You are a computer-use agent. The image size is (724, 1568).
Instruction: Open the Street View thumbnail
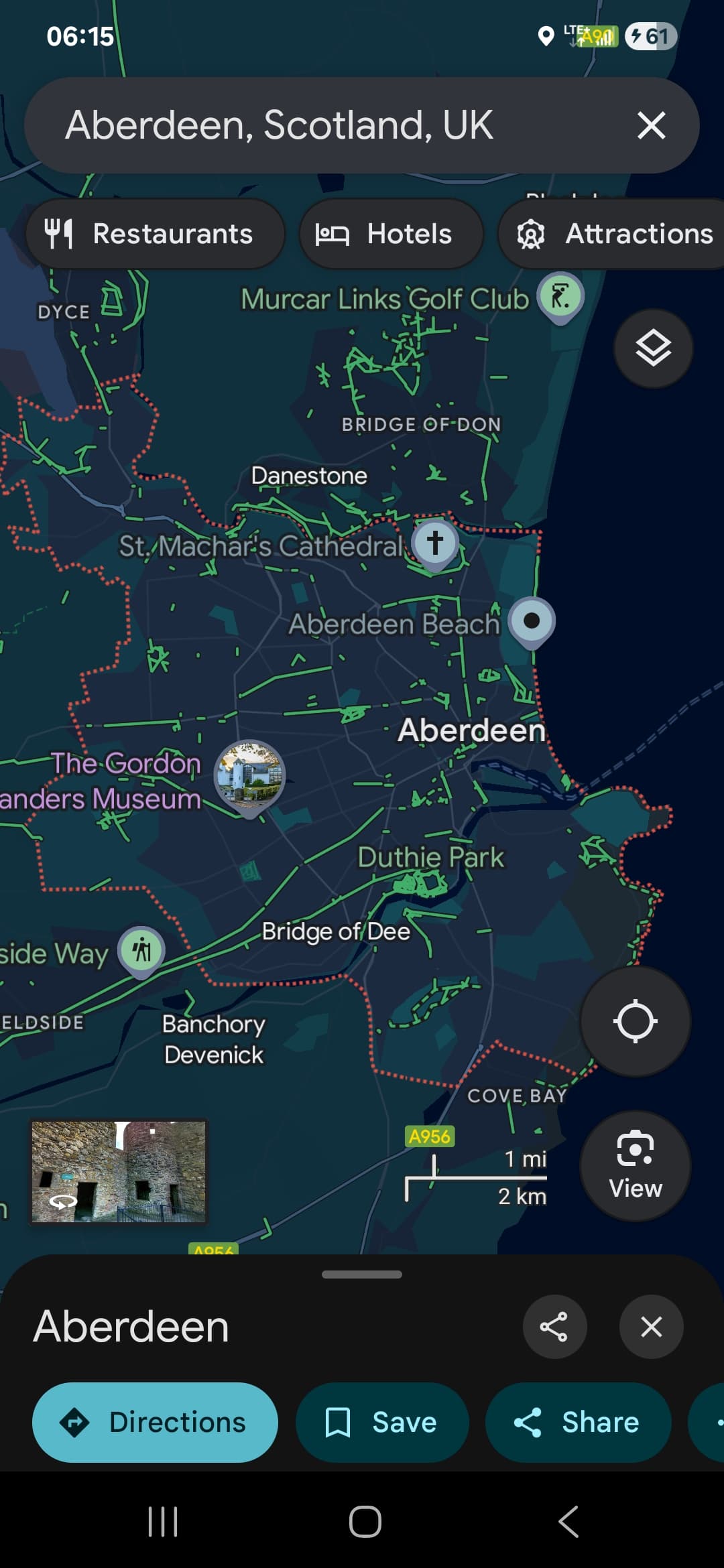119,1171
